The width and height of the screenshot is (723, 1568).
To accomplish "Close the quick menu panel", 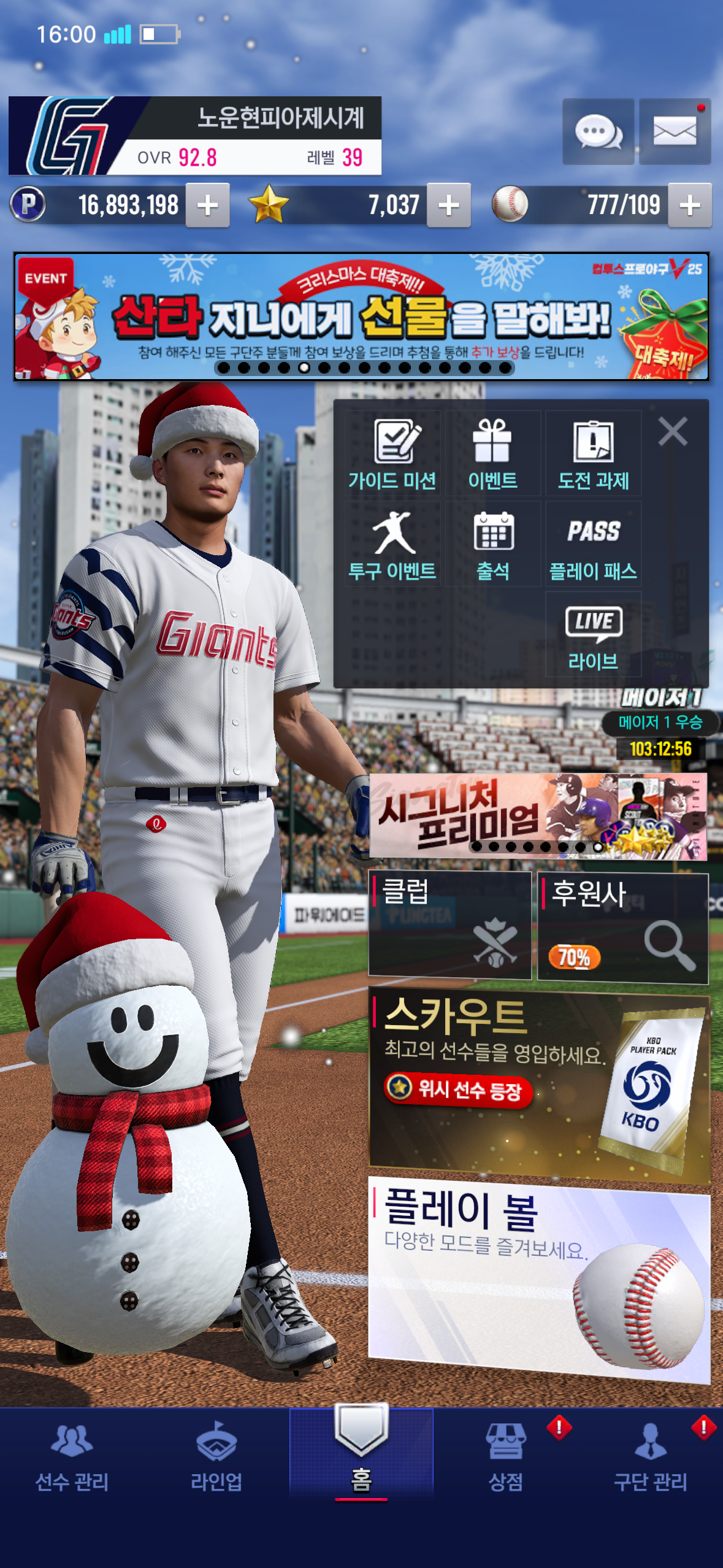I will [x=673, y=431].
